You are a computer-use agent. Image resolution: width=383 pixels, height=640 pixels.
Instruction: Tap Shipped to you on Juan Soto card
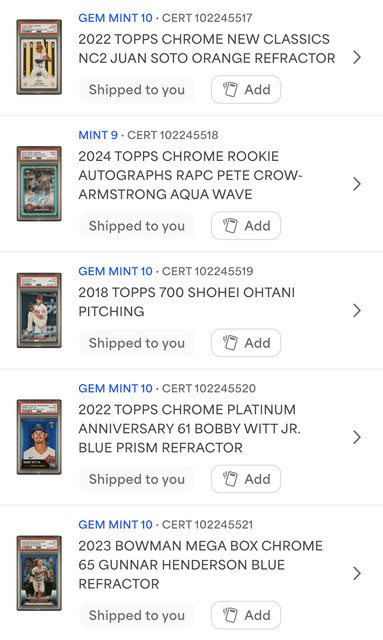pos(137,90)
